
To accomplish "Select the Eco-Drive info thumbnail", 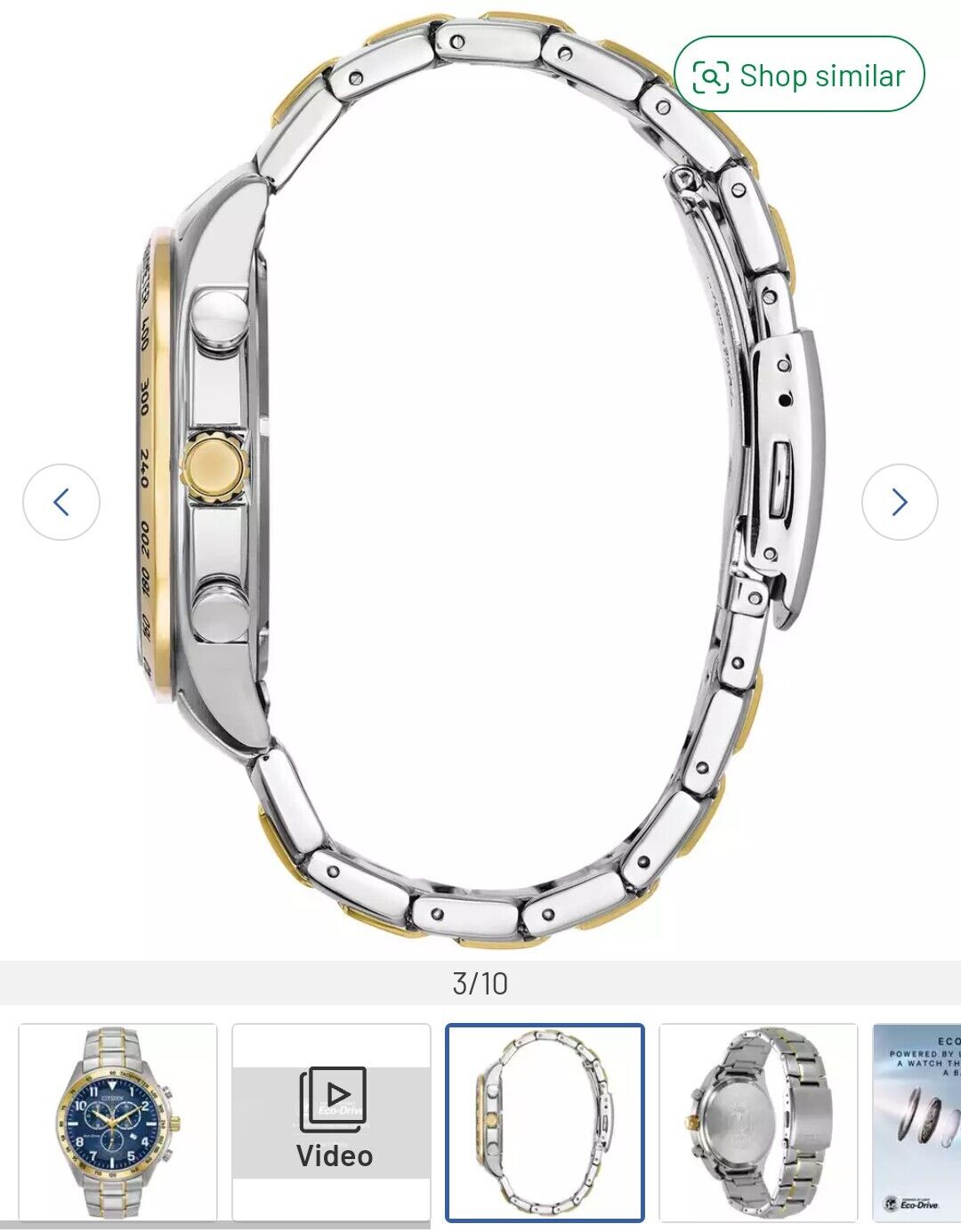I will pos(917,1123).
